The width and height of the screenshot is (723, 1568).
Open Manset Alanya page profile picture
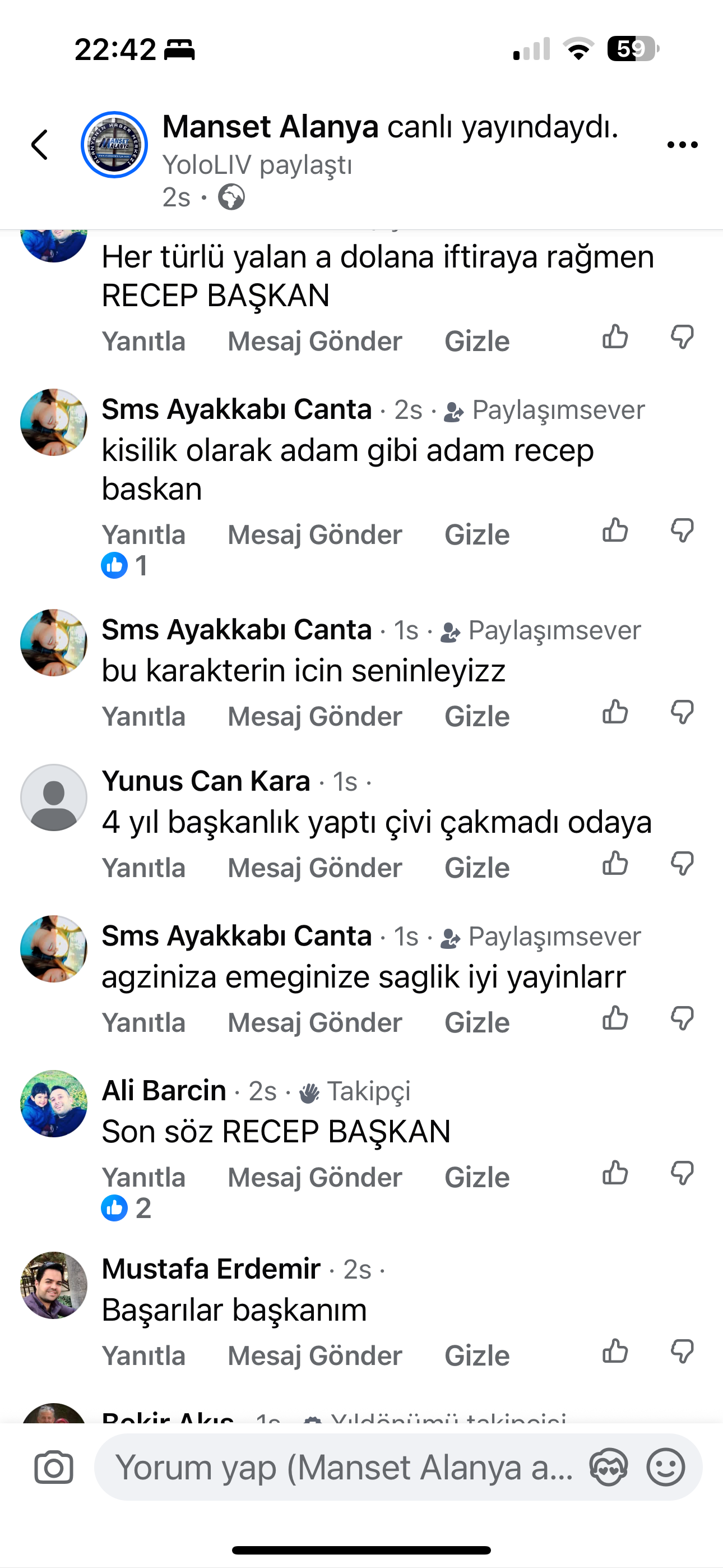click(x=114, y=145)
